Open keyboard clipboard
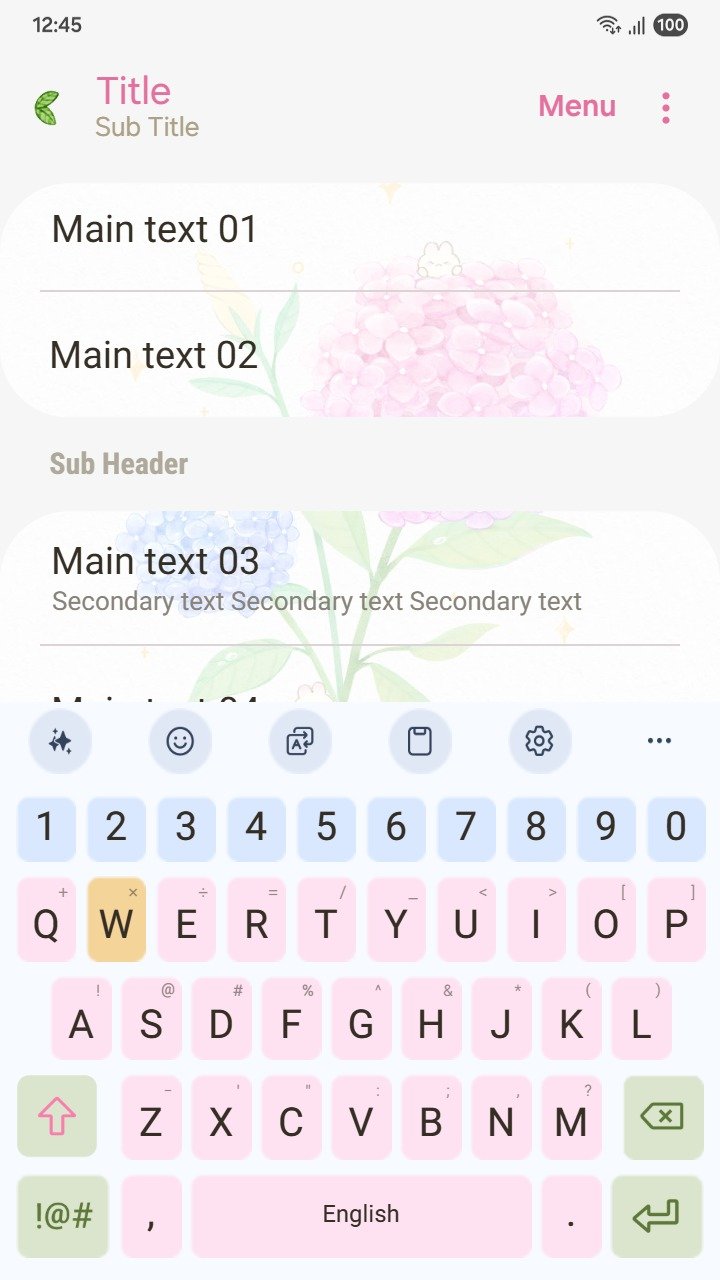The image size is (720, 1280). tap(420, 741)
